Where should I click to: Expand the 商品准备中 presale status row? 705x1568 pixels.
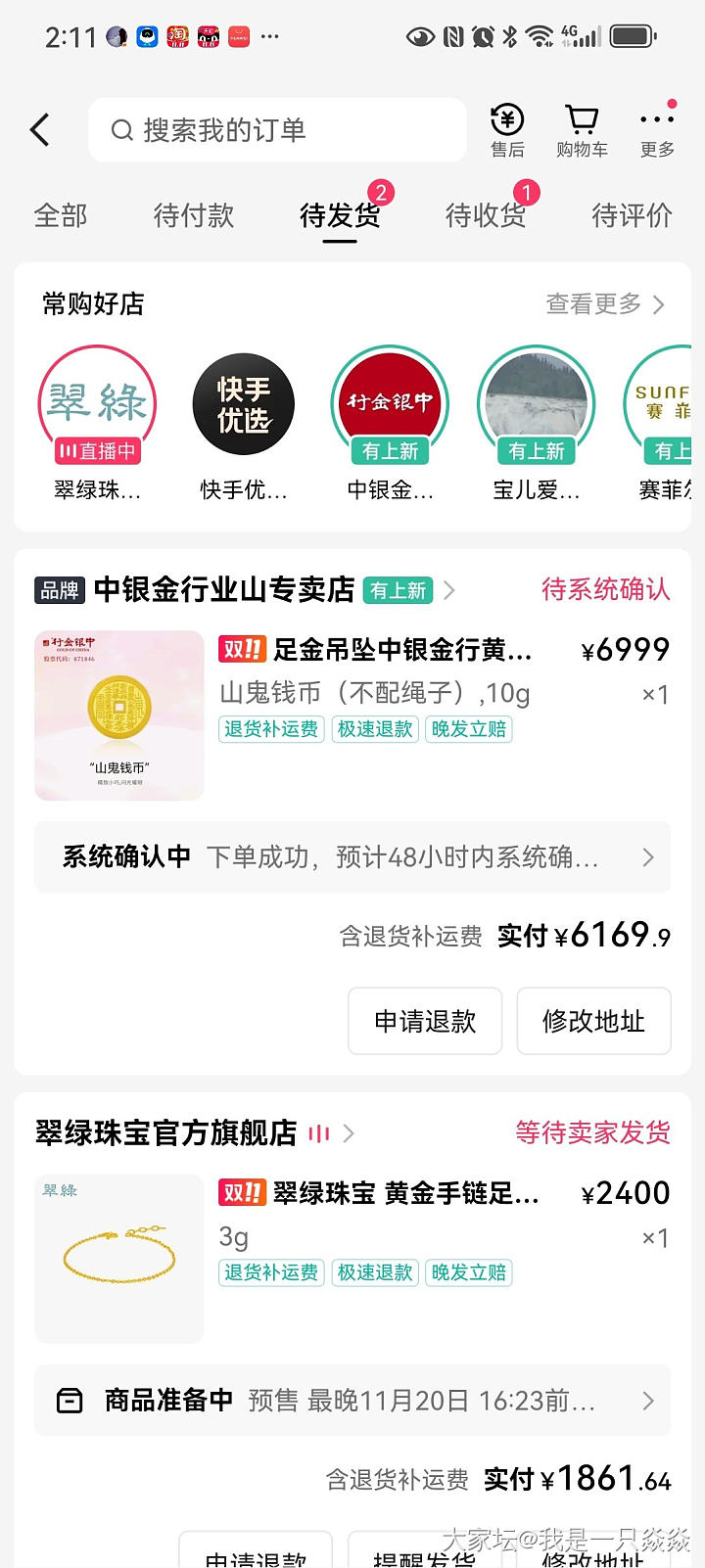click(x=352, y=1401)
